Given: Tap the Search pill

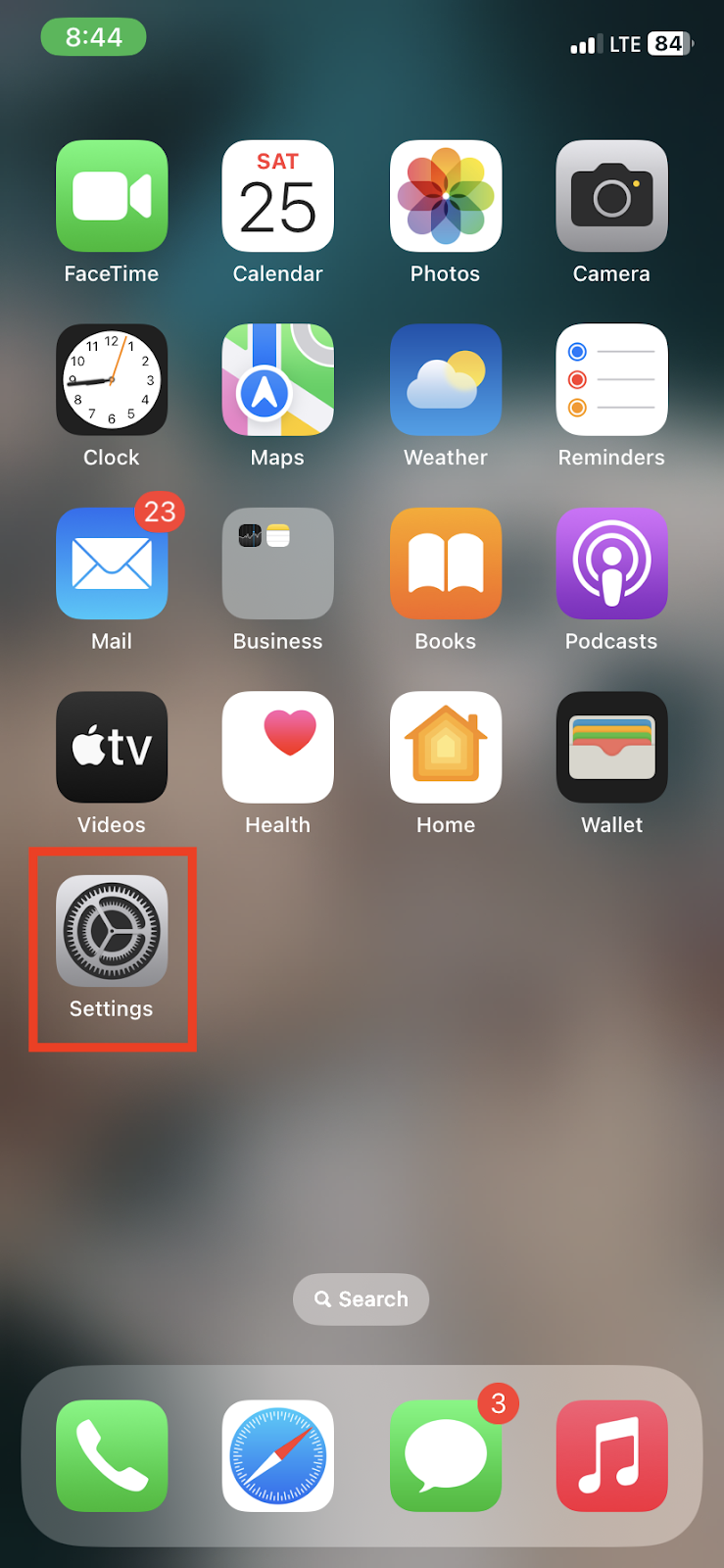Looking at the screenshot, I should [x=362, y=1299].
